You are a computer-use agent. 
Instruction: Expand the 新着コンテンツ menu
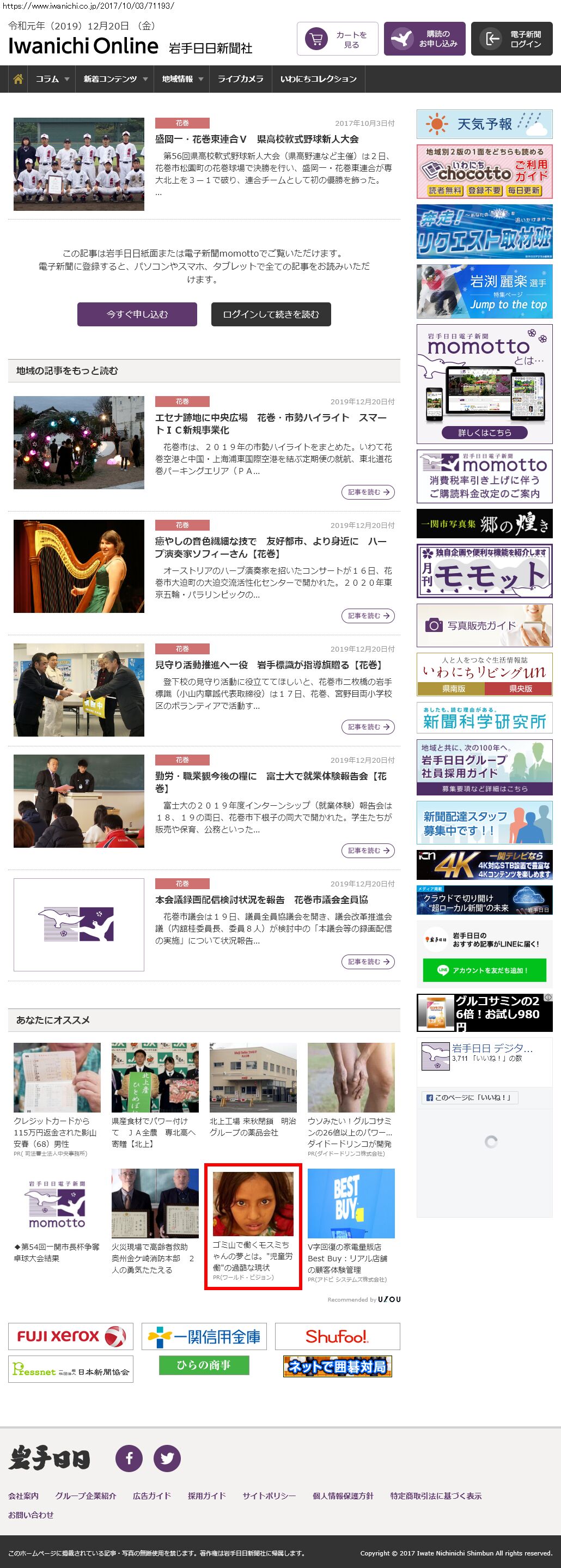pos(115,79)
